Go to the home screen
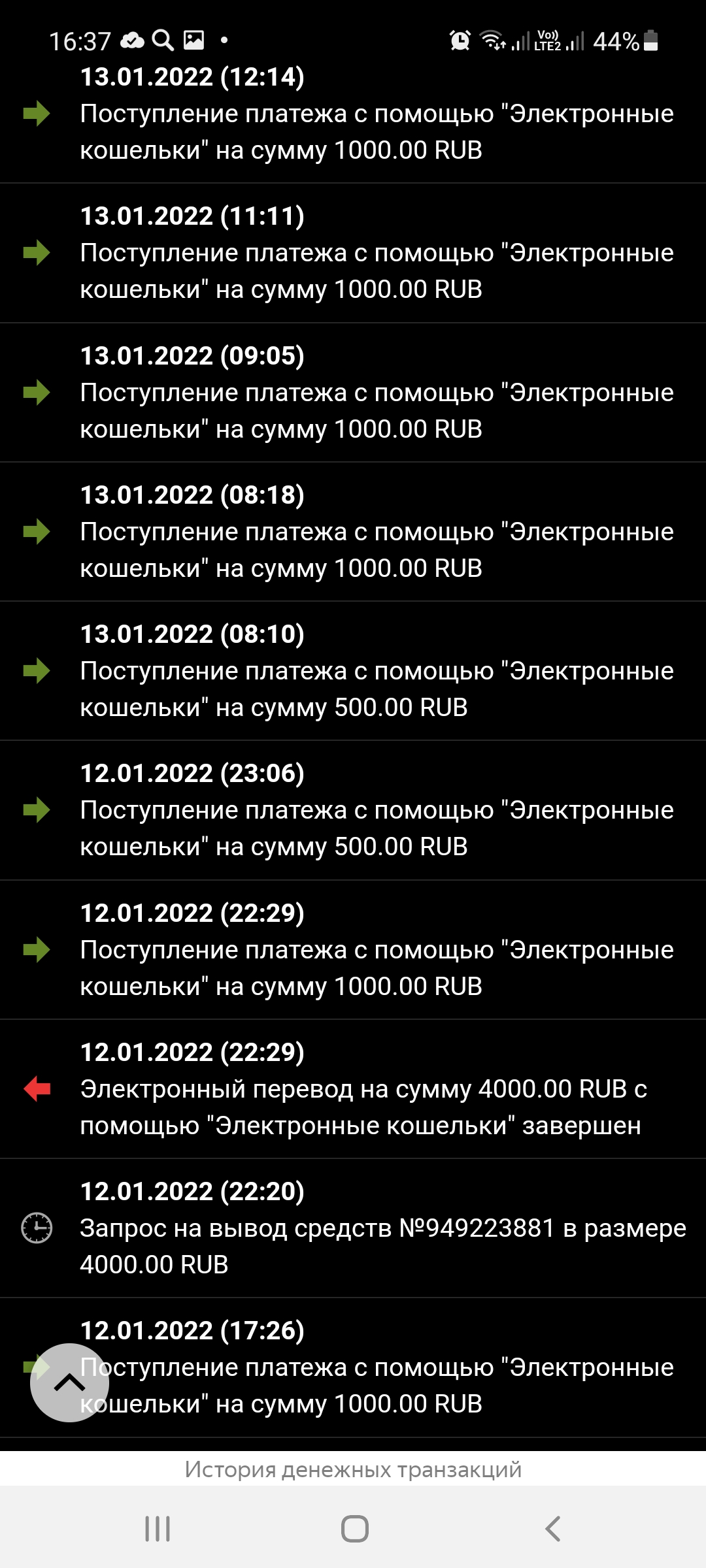 tap(354, 1529)
